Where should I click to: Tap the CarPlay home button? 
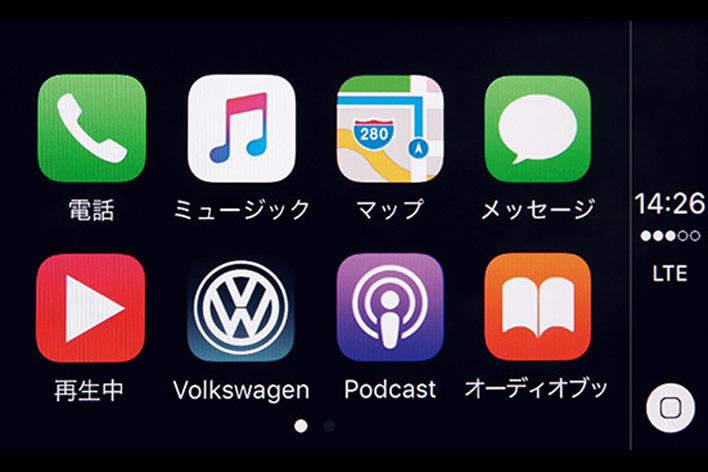[669, 409]
